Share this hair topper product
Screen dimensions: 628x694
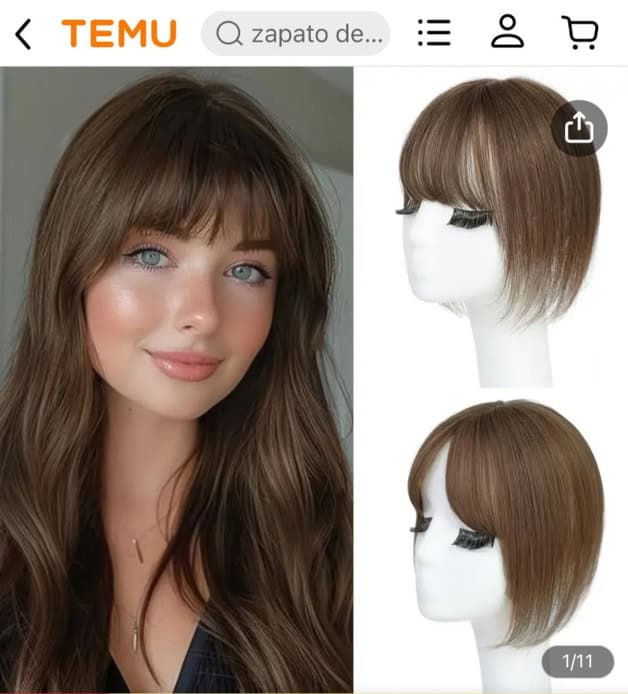click(579, 129)
